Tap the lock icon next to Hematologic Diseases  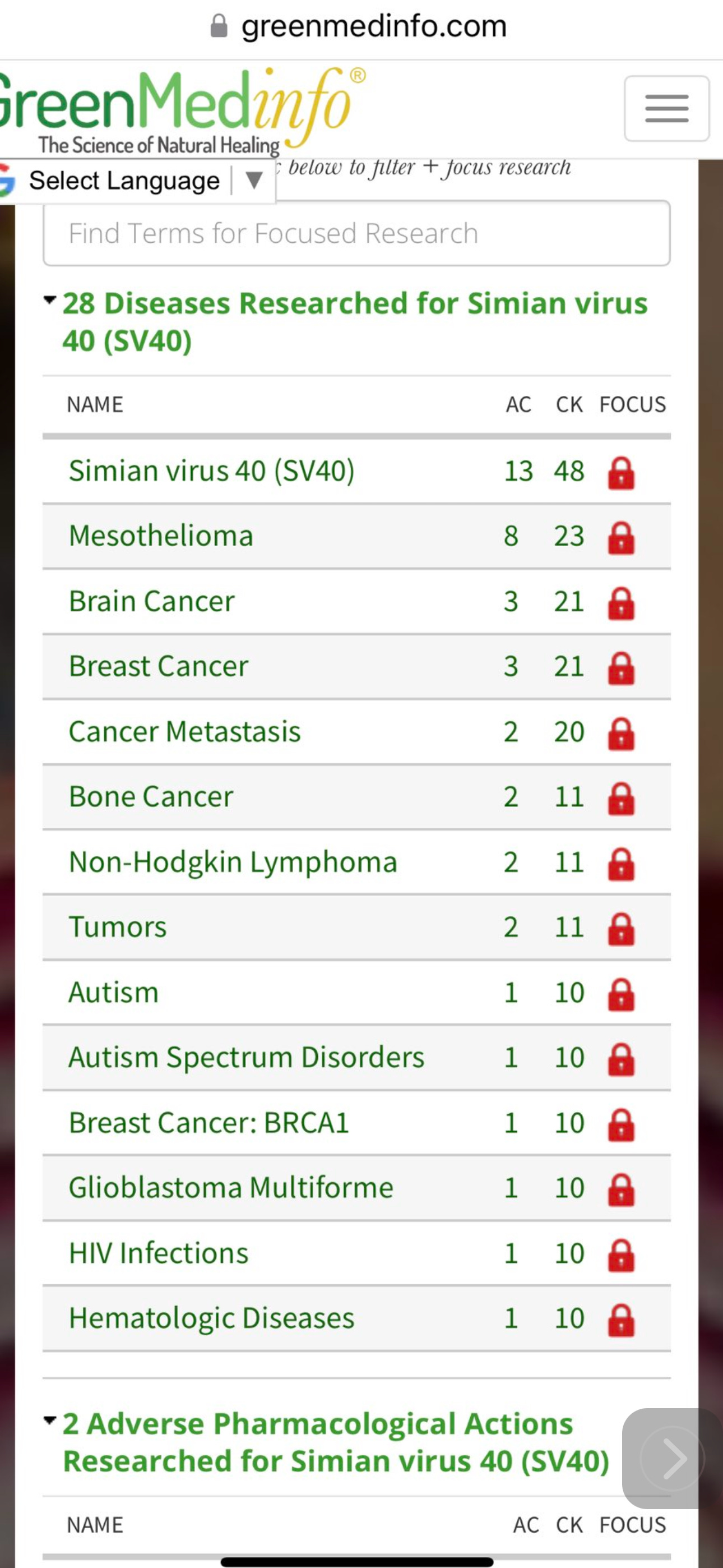coord(621,1320)
